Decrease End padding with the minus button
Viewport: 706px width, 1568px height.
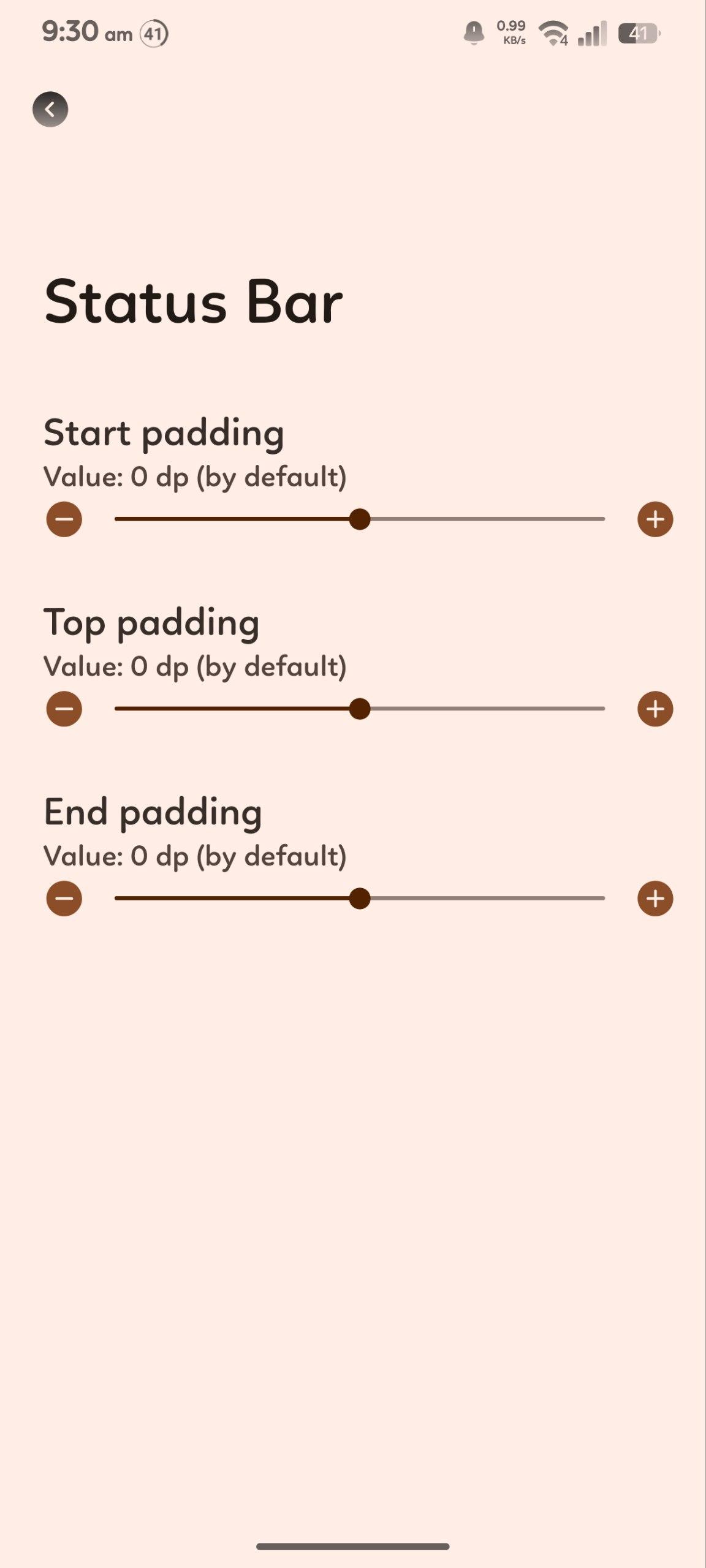tap(64, 899)
